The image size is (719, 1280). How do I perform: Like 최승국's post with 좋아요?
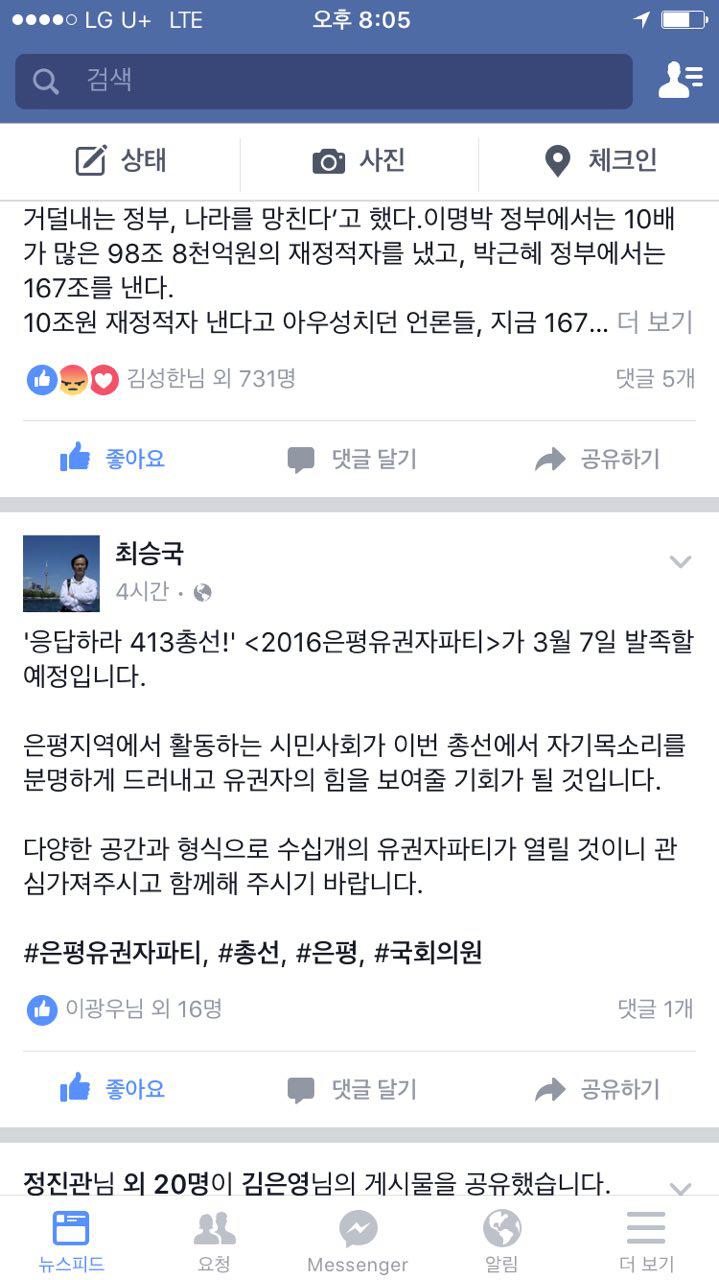tap(112, 1089)
